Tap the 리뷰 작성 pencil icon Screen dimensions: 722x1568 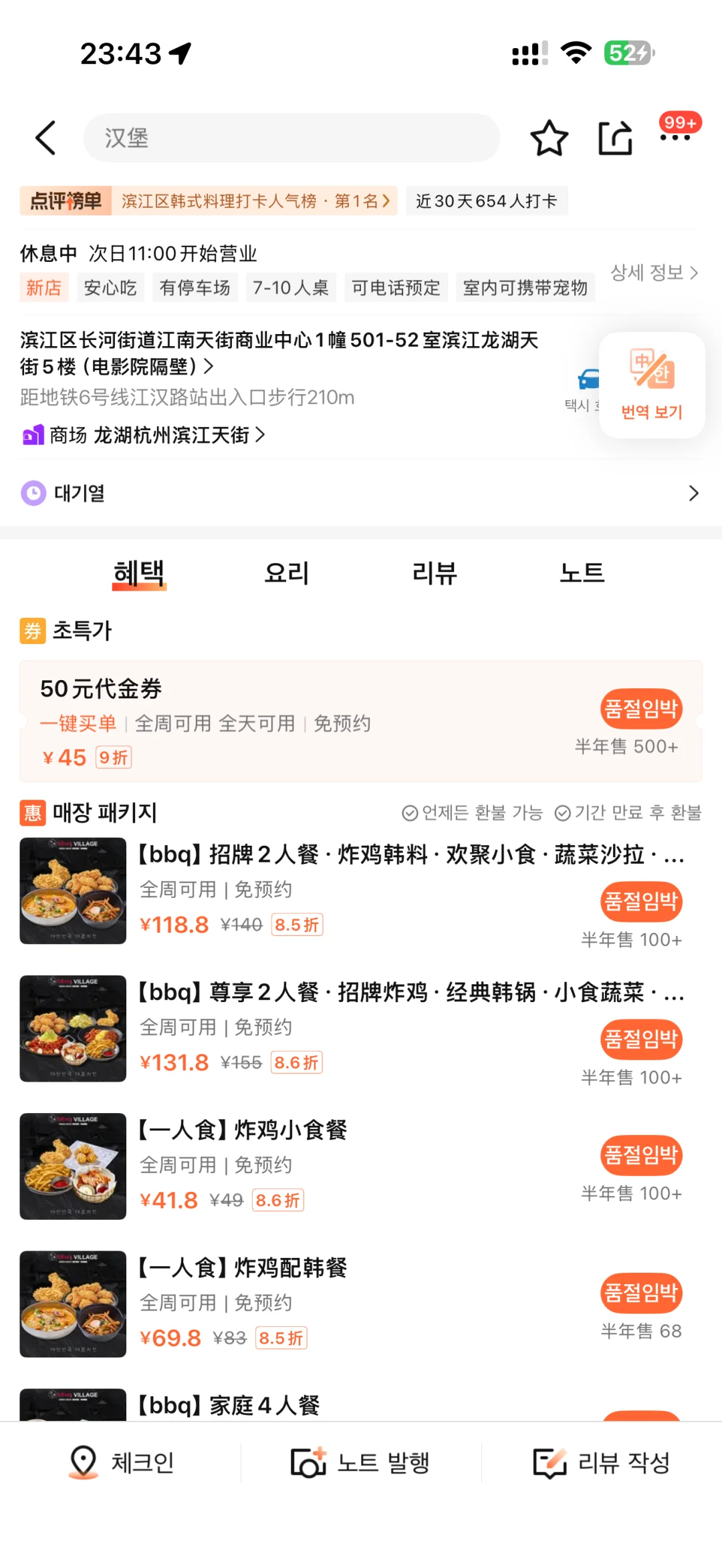(x=548, y=1462)
